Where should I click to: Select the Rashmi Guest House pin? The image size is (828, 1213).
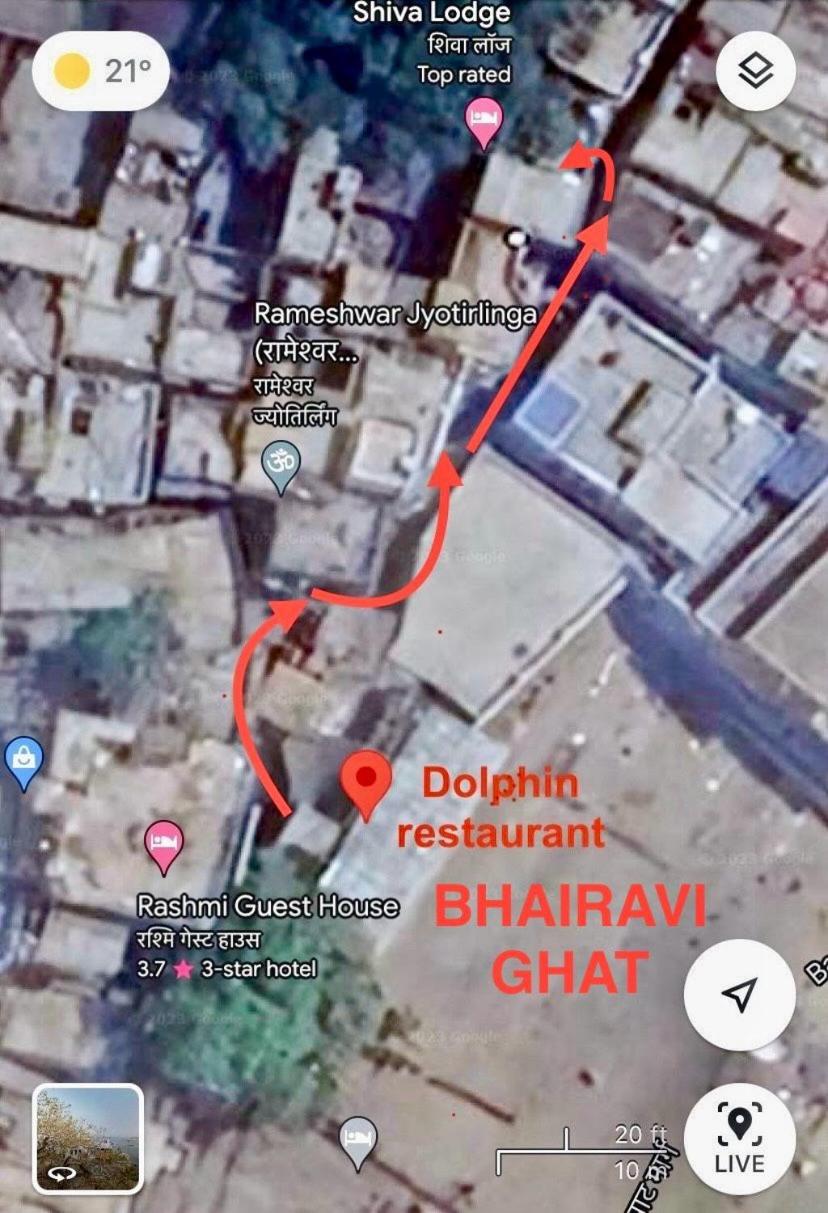(164, 842)
